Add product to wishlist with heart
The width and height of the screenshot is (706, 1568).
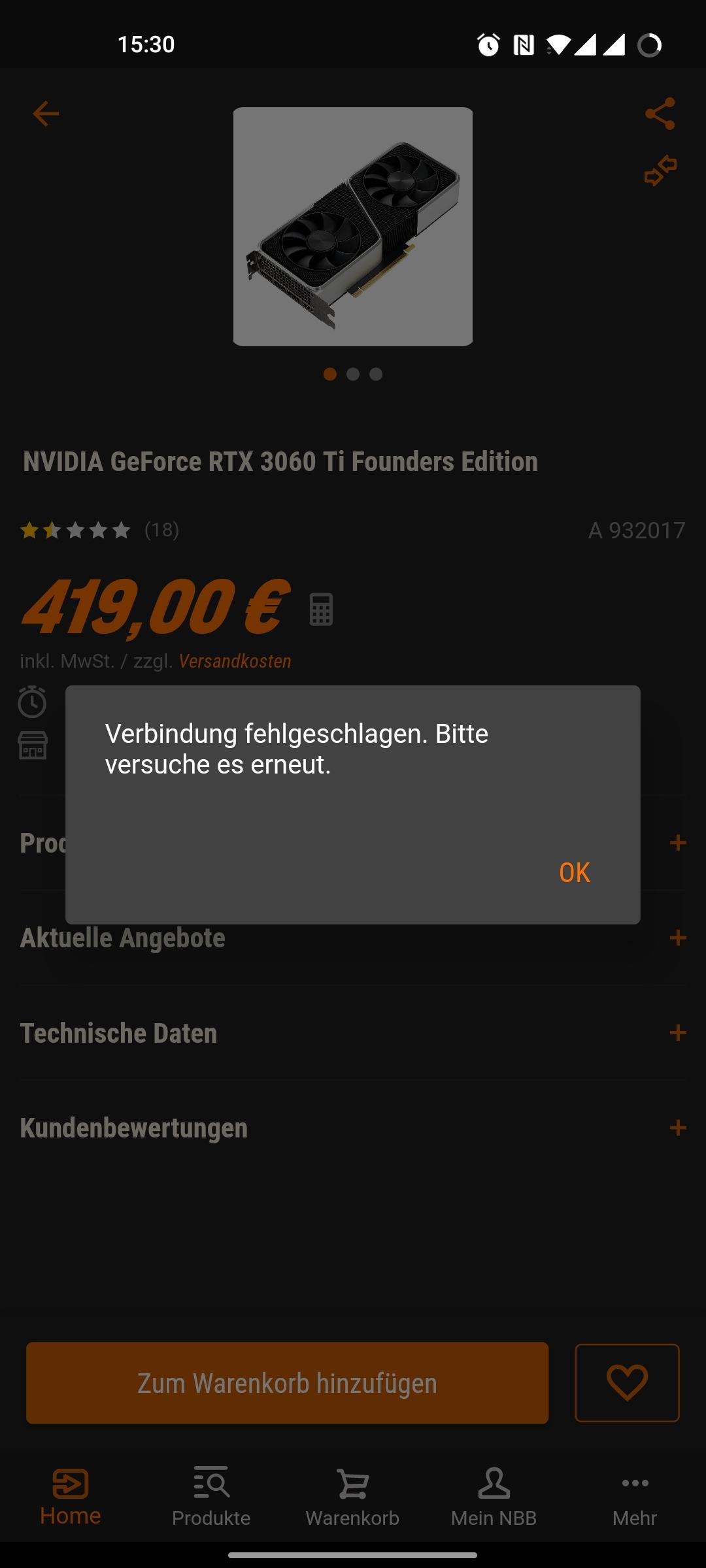point(627,1383)
